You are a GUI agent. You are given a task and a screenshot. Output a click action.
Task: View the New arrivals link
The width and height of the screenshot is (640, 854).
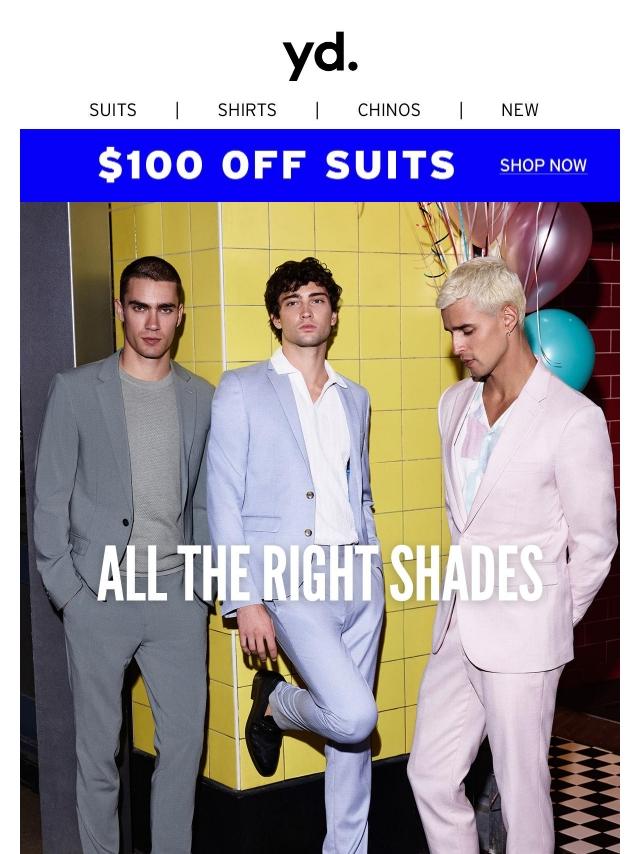519,110
